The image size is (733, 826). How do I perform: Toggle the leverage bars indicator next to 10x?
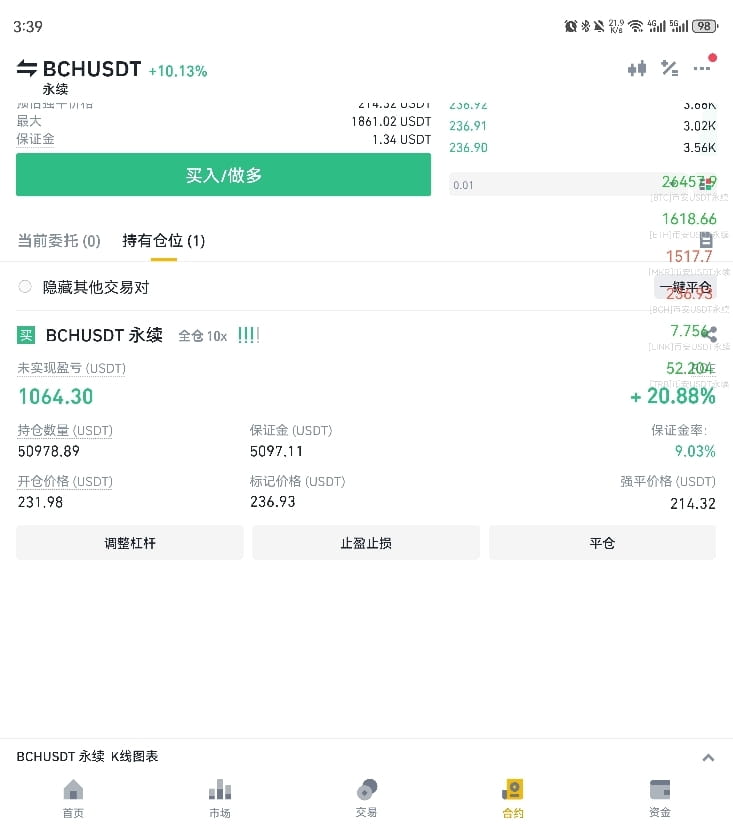pyautogui.click(x=247, y=334)
